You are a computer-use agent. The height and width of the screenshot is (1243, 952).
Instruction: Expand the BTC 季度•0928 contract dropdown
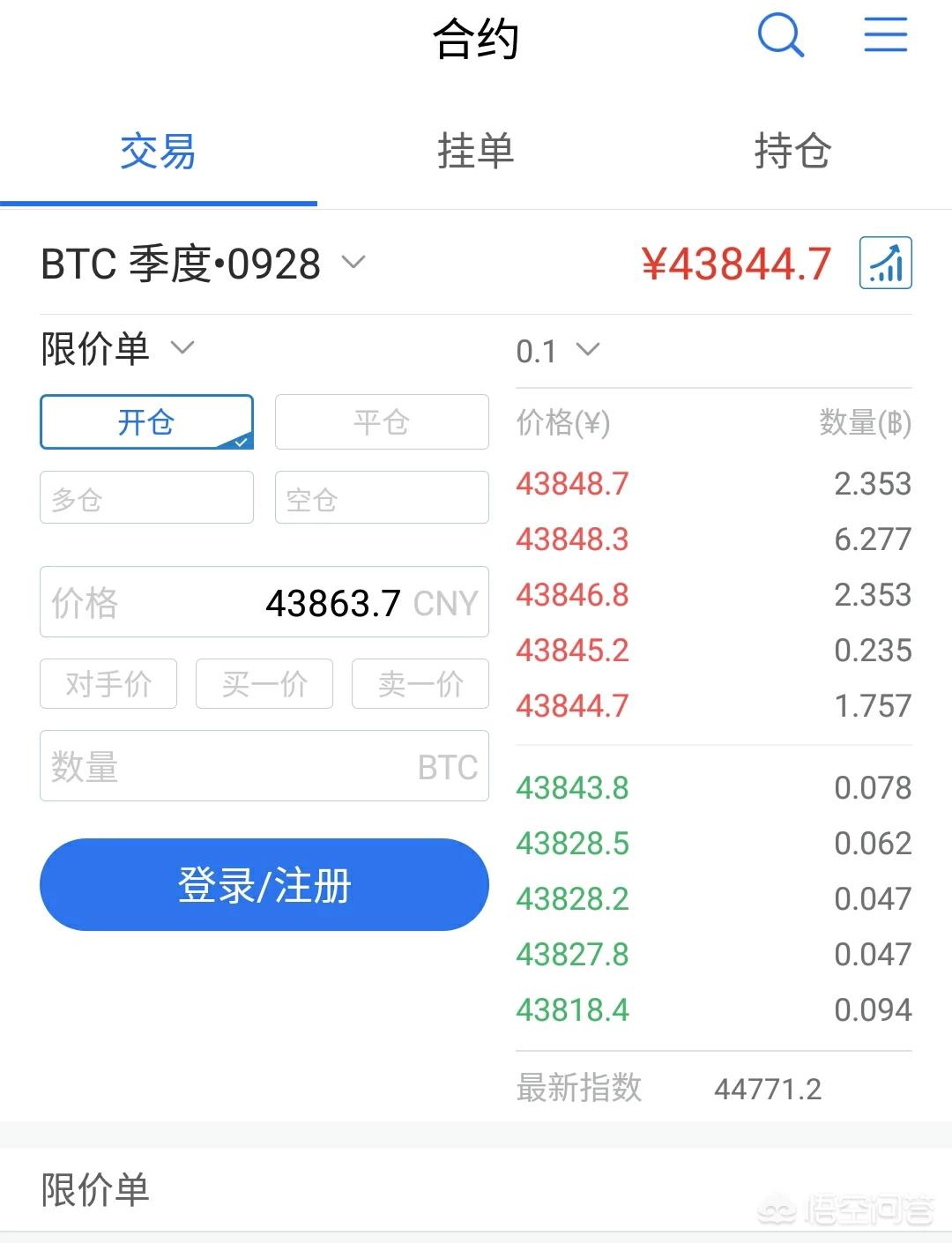point(203,264)
